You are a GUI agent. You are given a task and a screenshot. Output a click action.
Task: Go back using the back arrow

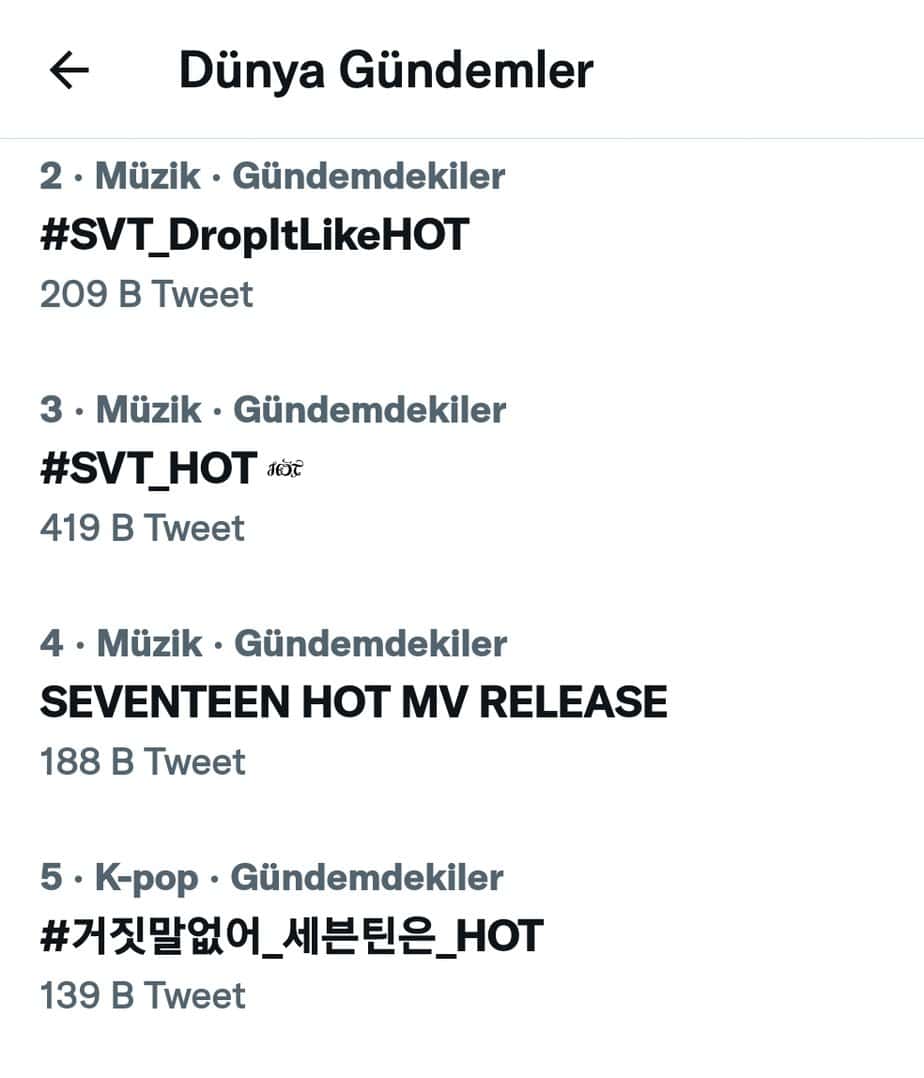pos(68,71)
